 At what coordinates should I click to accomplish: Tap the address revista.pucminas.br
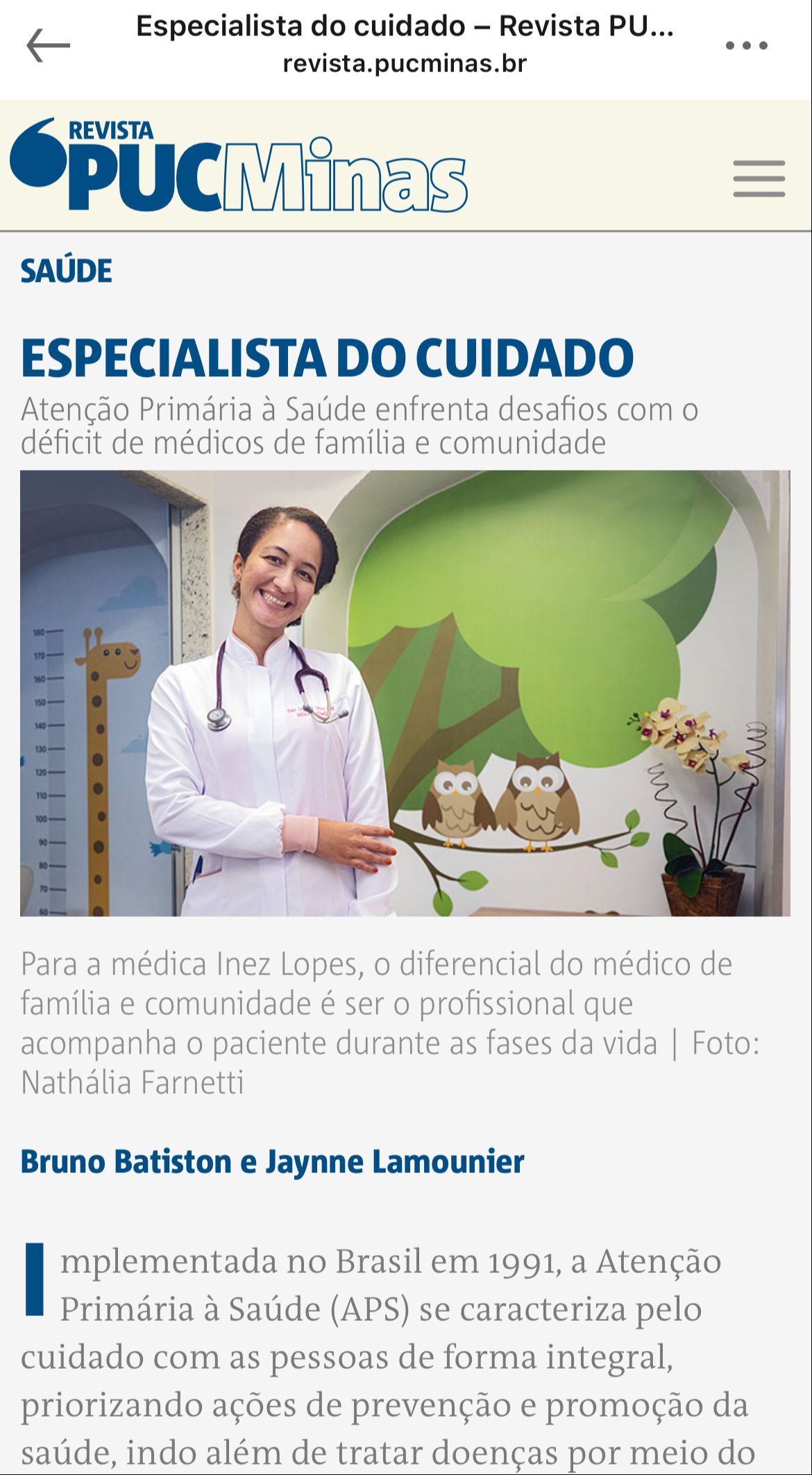406,65
